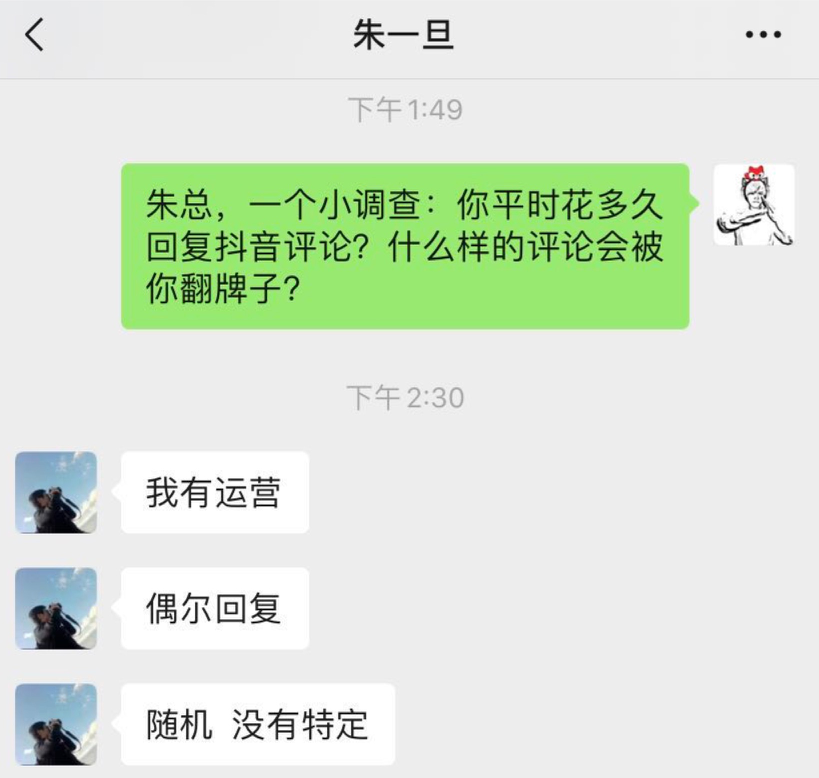Open the avatar beside 偶尔回复 message

tap(56, 608)
